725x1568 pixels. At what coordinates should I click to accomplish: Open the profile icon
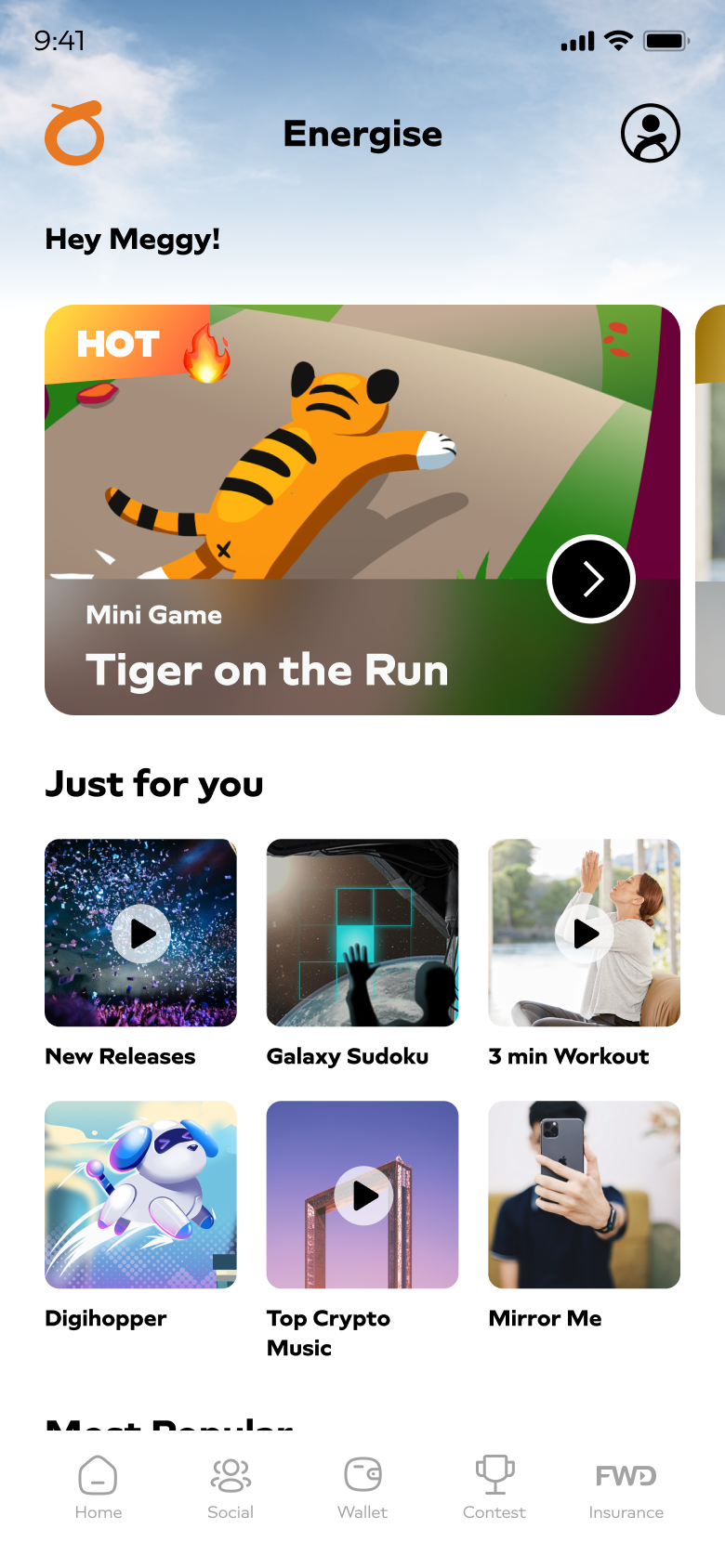pyautogui.click(x=651, y=133)
